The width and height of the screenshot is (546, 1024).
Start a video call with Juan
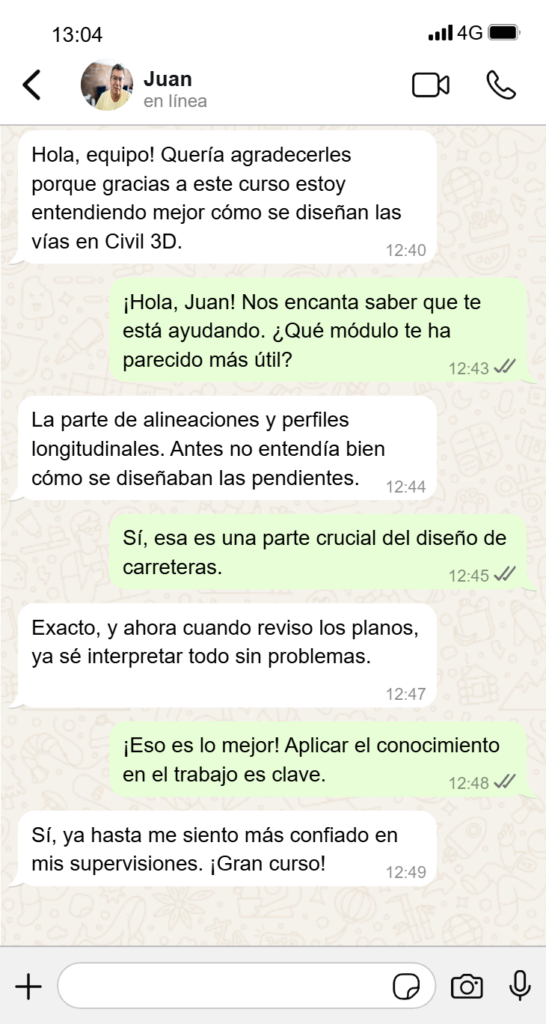coord(430,85)
